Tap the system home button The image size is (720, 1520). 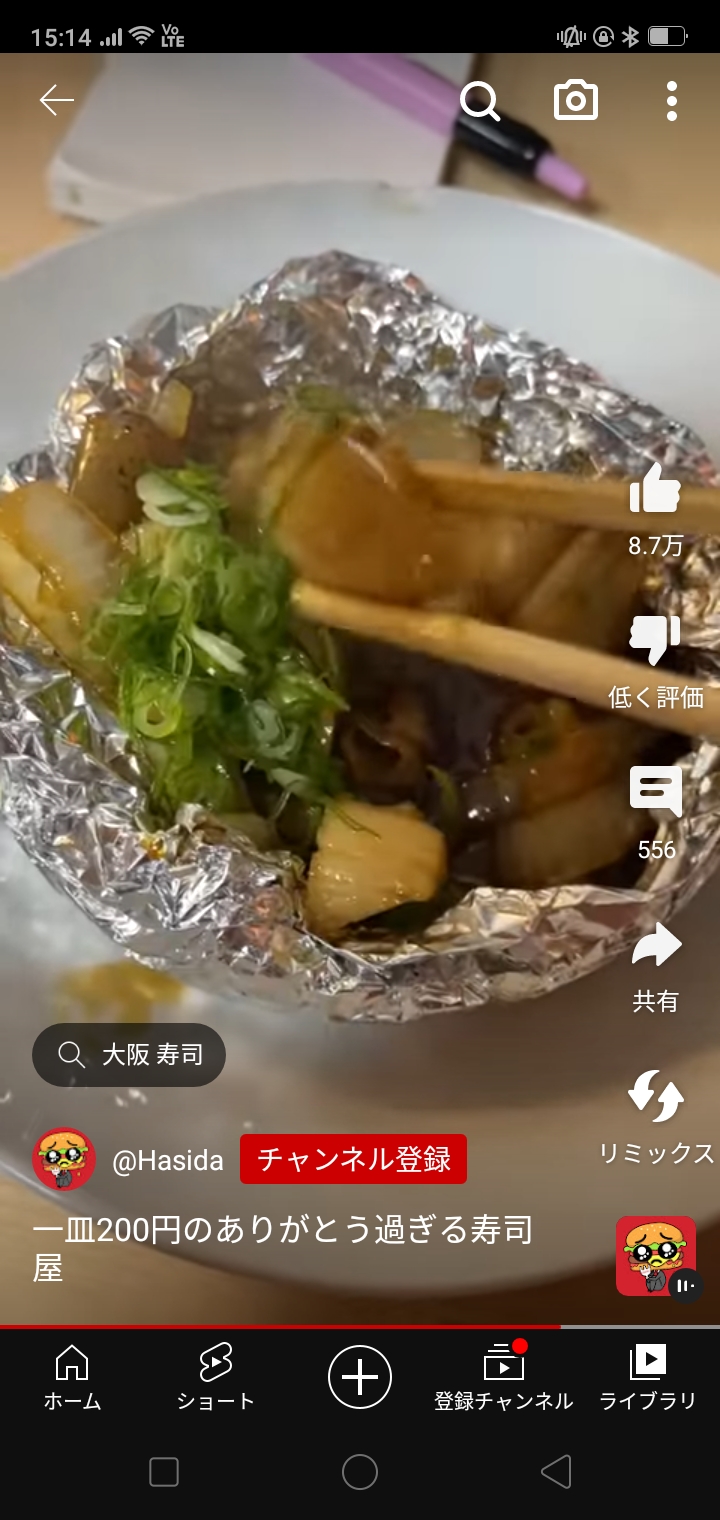click(360, 1472)
